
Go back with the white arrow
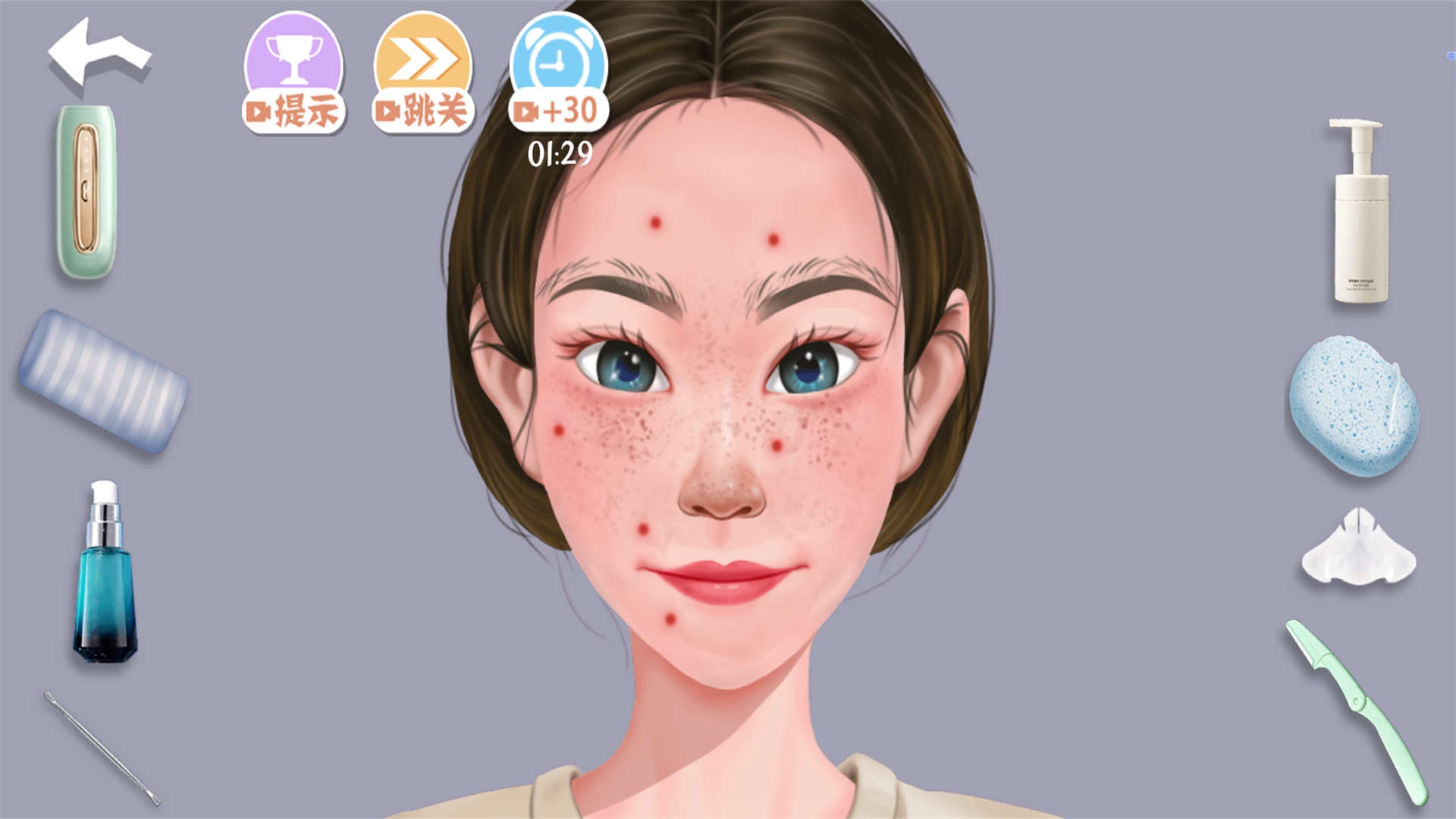click(99, 53)
